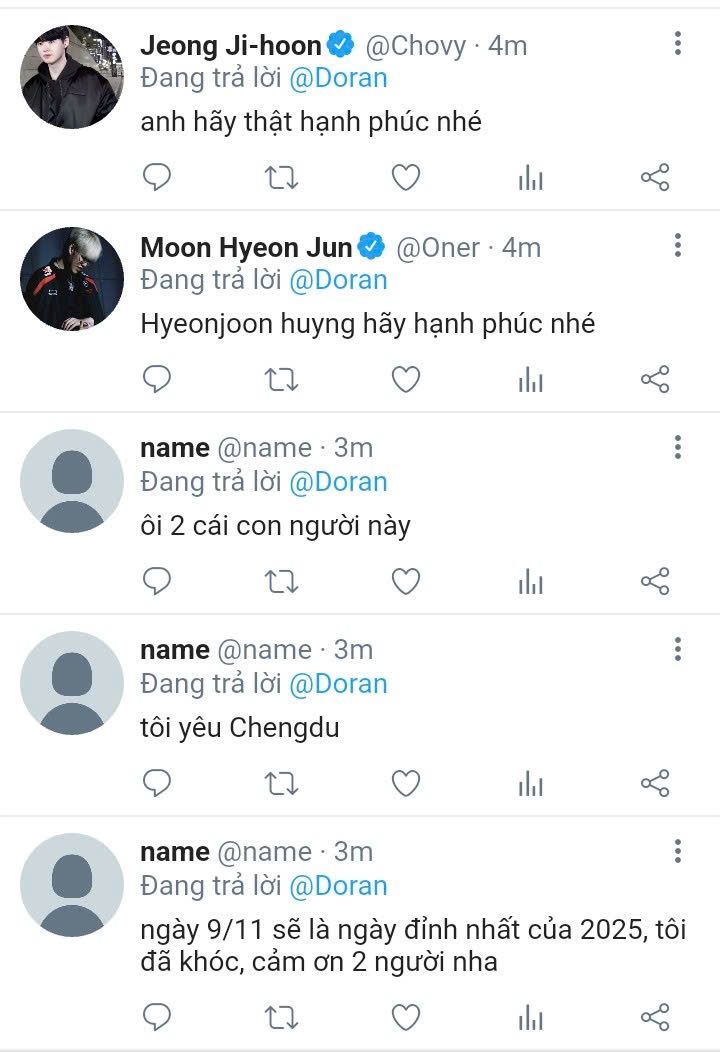The height and width of the screenshot is (1052, 720).
Task: Like the 'ôi 2 cái con người này' reply
Action: click(x=405, y=581)
